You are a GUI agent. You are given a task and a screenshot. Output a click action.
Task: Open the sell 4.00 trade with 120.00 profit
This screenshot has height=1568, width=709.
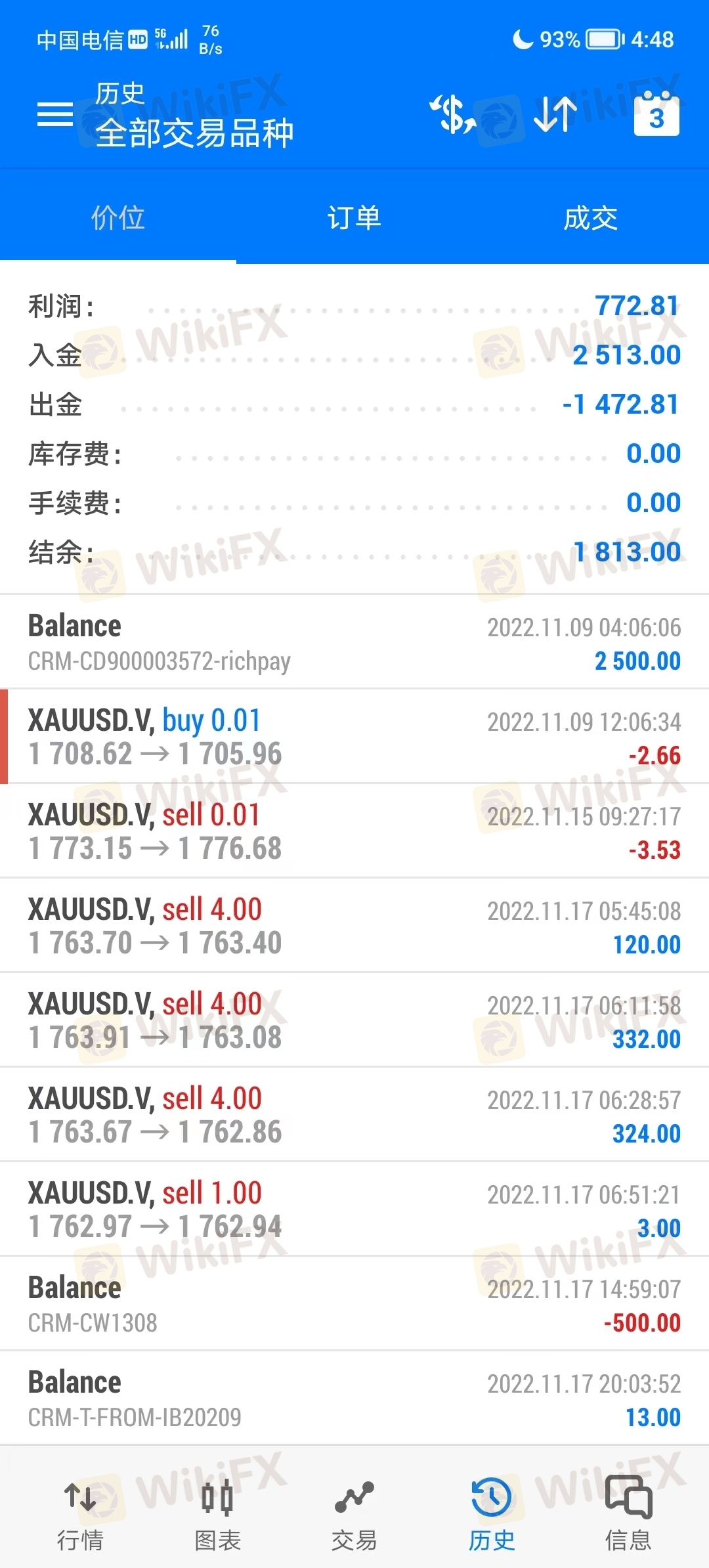click(354, 926)
